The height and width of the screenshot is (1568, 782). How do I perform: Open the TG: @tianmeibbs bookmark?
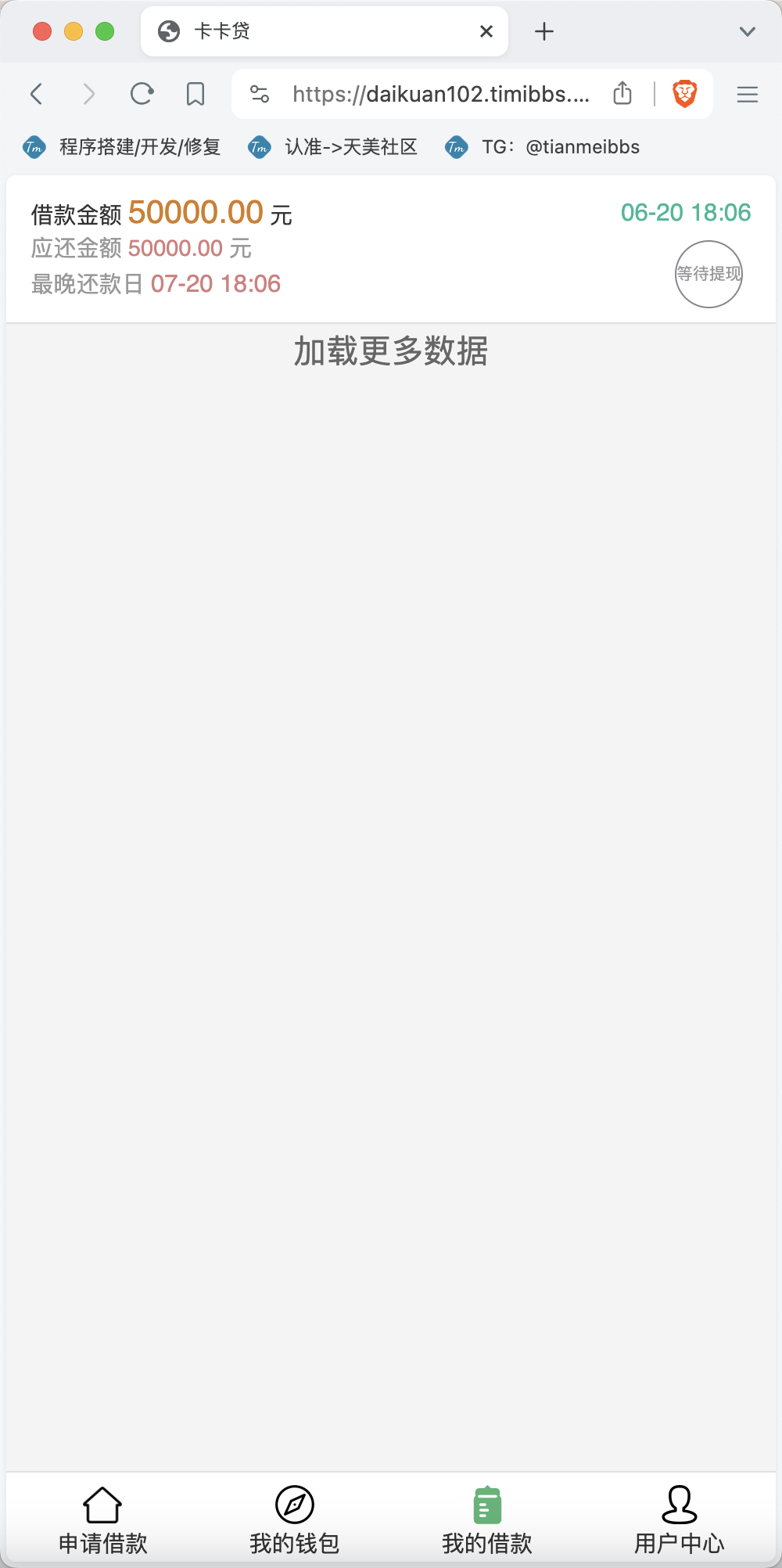[x=543, y=147]
